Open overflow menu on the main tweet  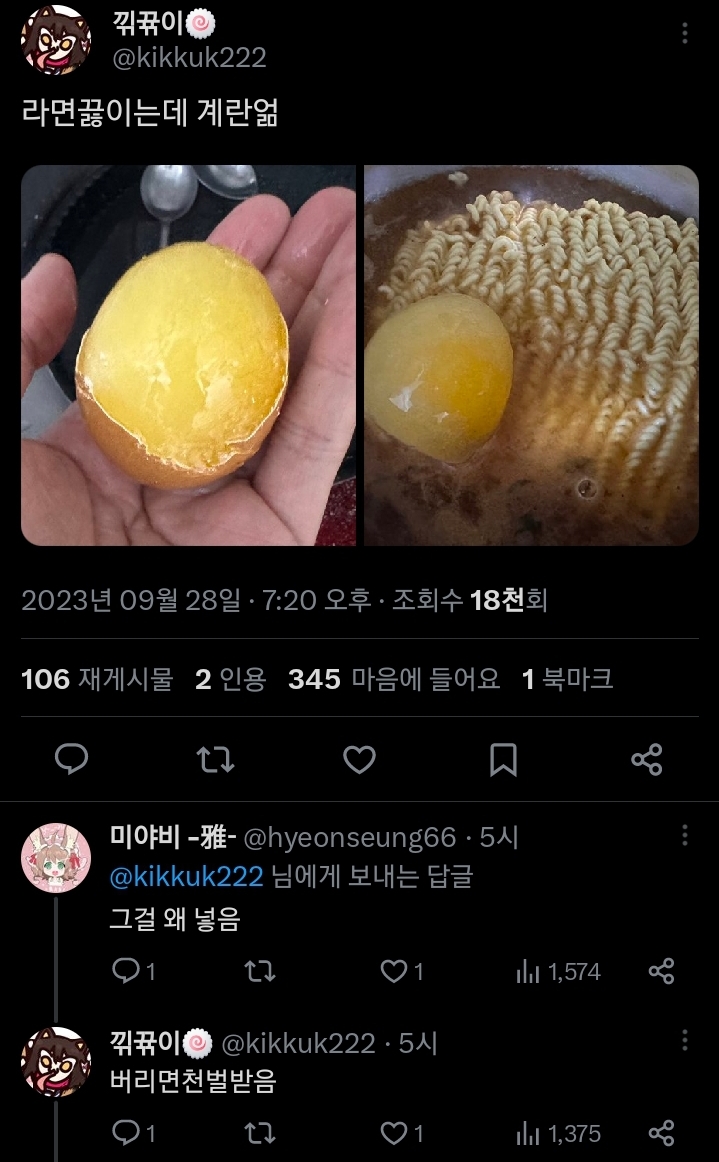[685, 34]
